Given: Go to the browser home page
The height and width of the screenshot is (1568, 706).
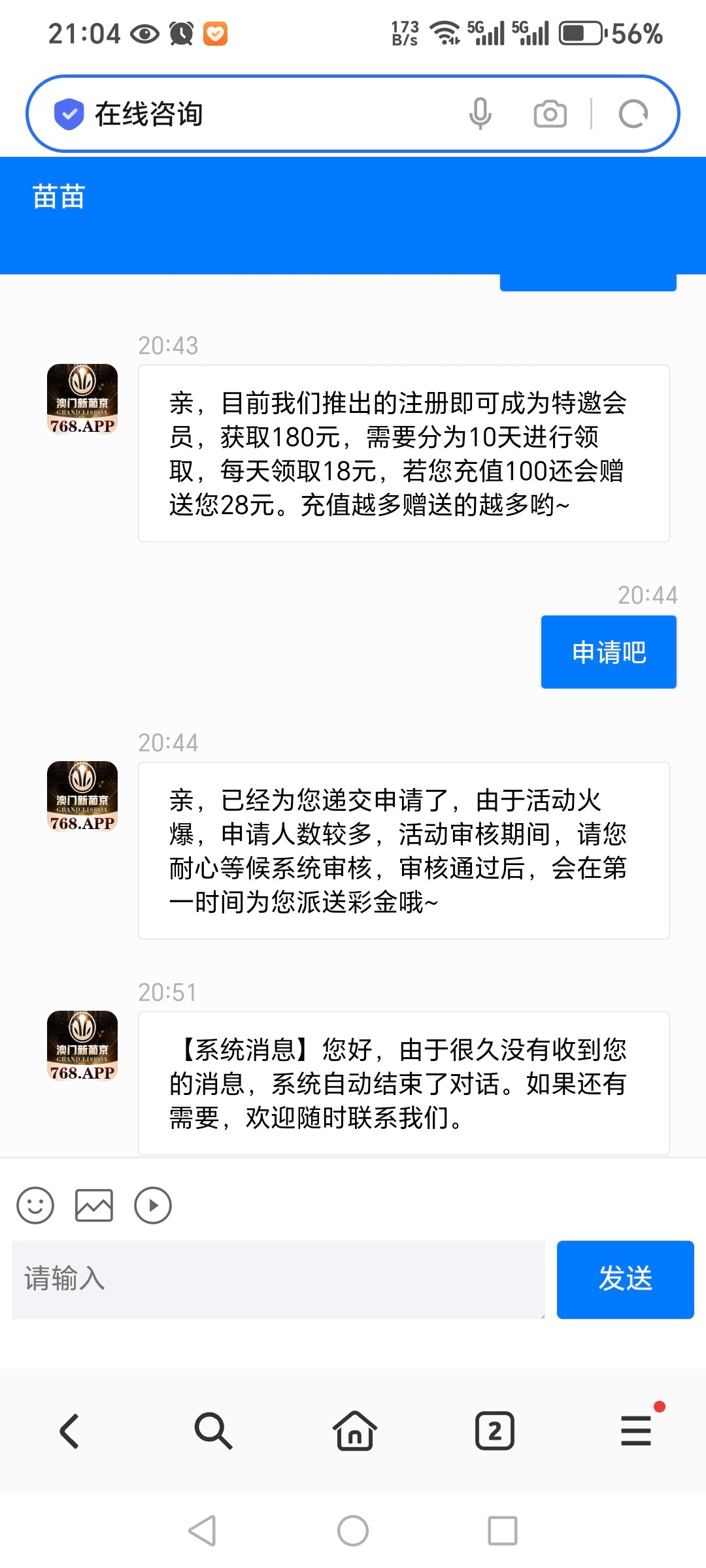Looking at the screenshot, I should (x=354, y=1431).
